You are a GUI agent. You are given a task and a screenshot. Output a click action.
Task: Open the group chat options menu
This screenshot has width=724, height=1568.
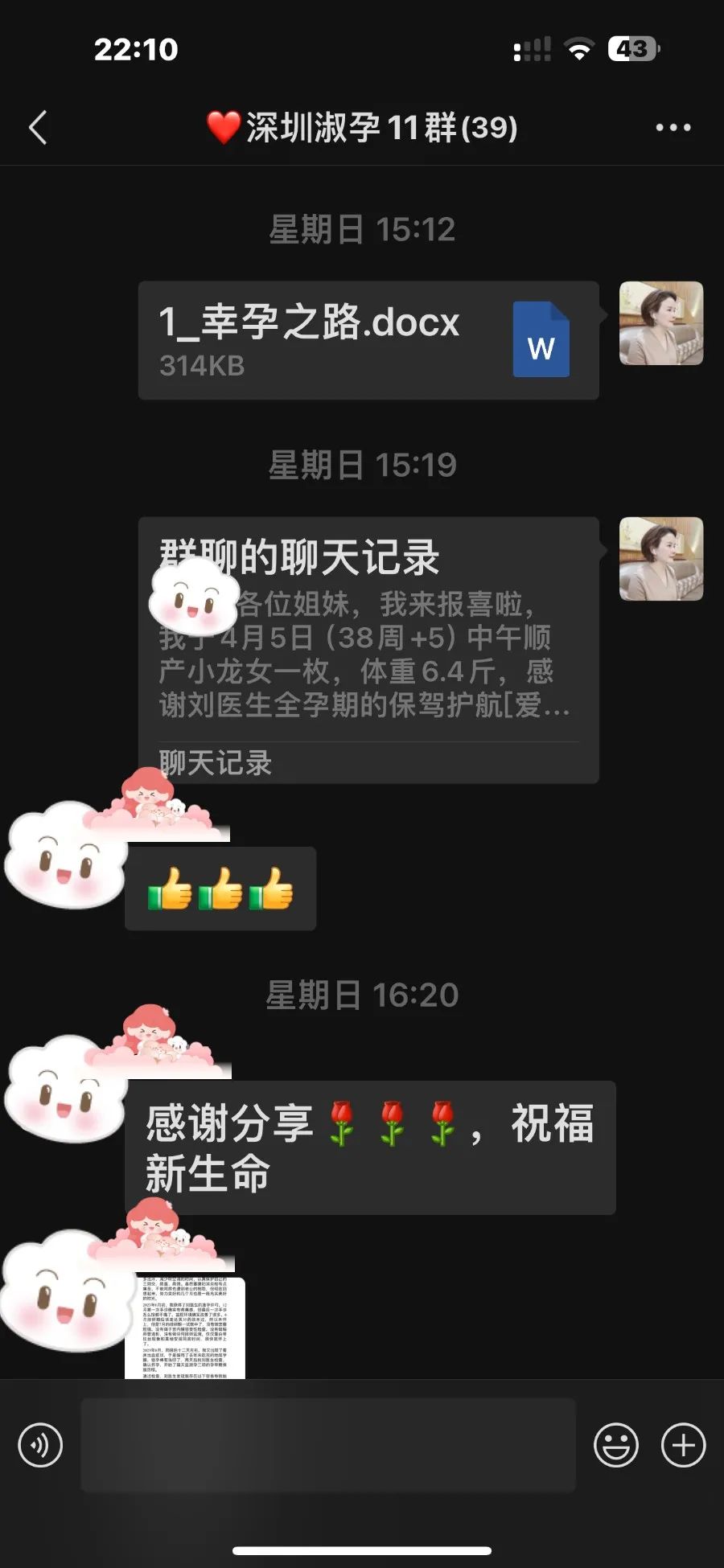[673, 127]
